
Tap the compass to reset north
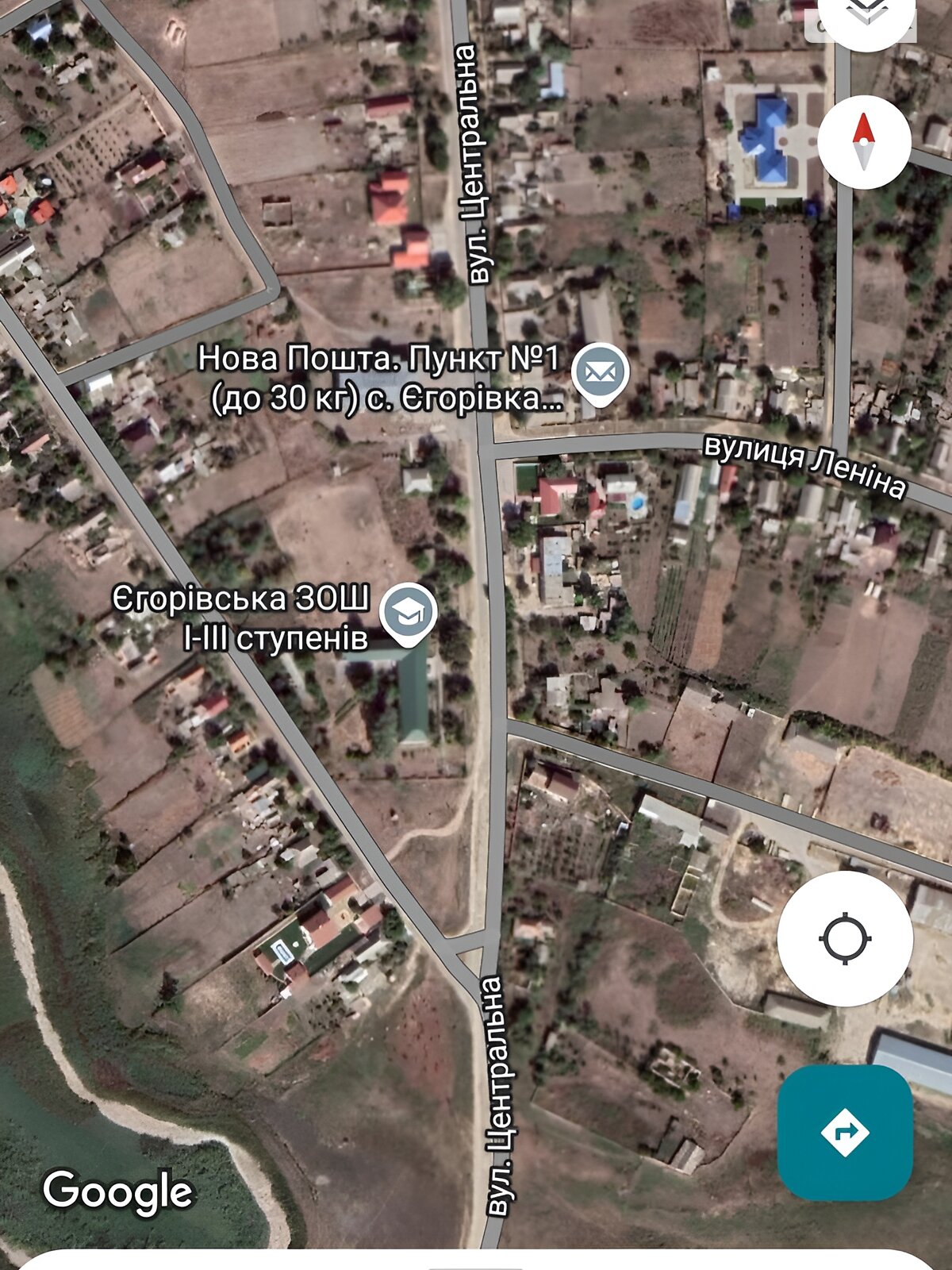click(x=864, y=142)
